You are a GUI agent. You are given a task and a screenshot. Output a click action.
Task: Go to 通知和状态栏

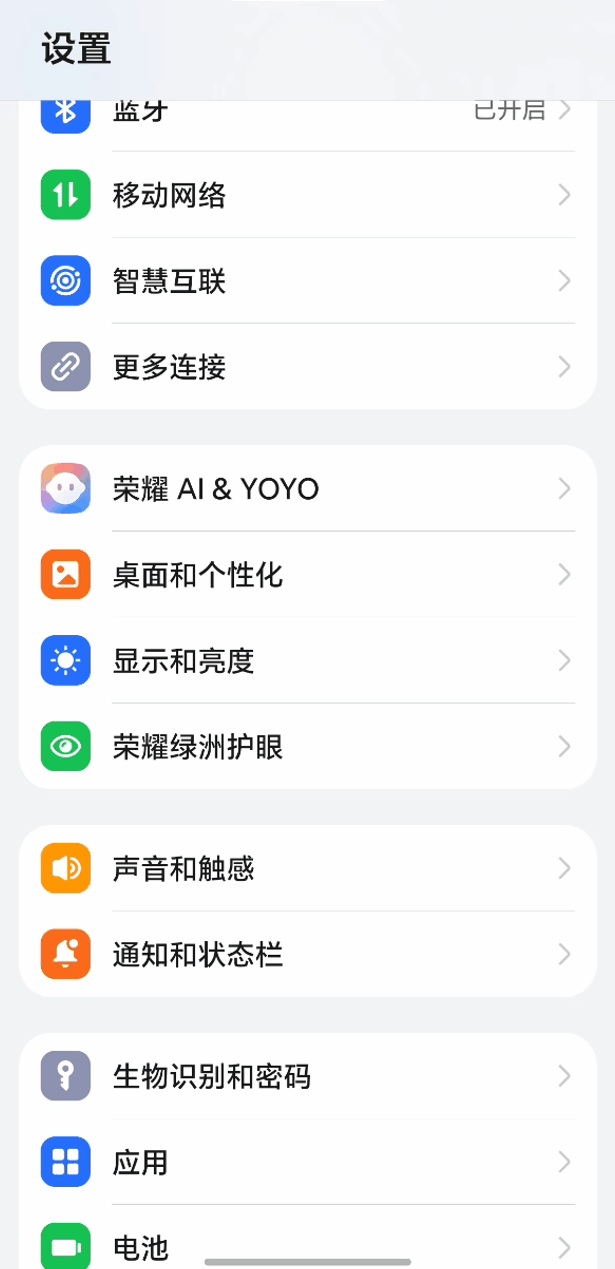(300, 955)
